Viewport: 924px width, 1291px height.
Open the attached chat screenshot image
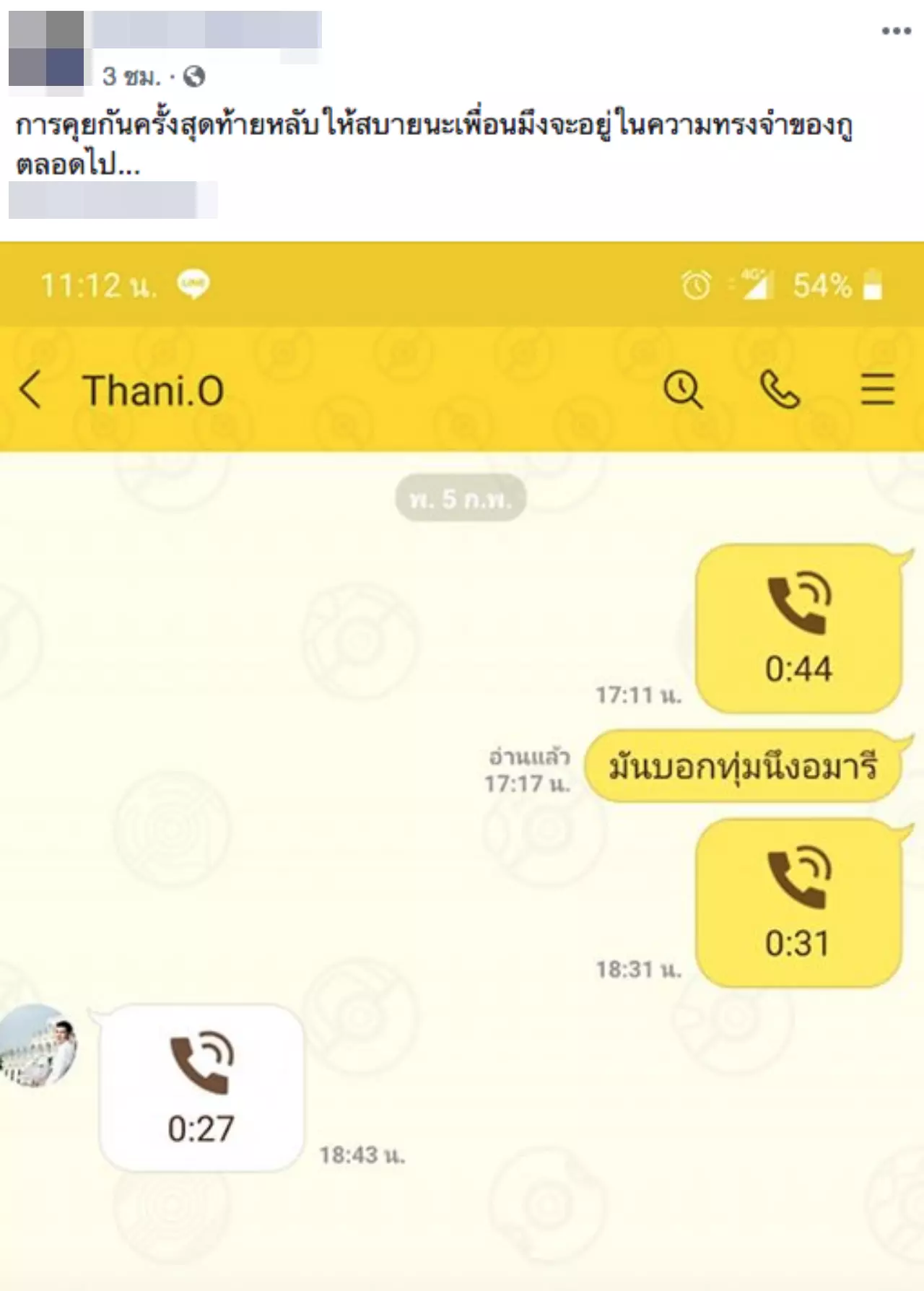[462, 765]
